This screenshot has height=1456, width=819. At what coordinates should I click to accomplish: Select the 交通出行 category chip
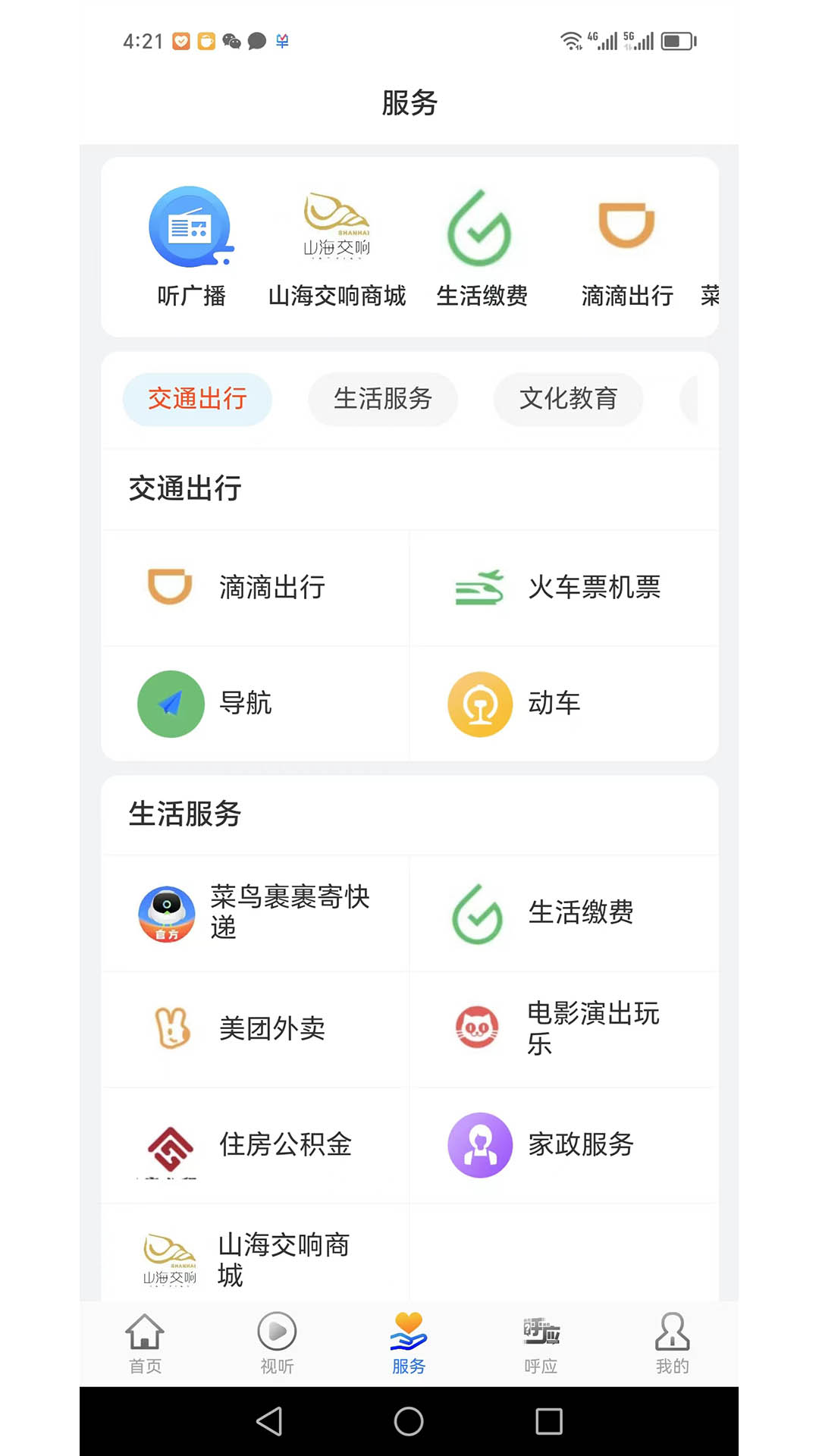click(197, 399)
